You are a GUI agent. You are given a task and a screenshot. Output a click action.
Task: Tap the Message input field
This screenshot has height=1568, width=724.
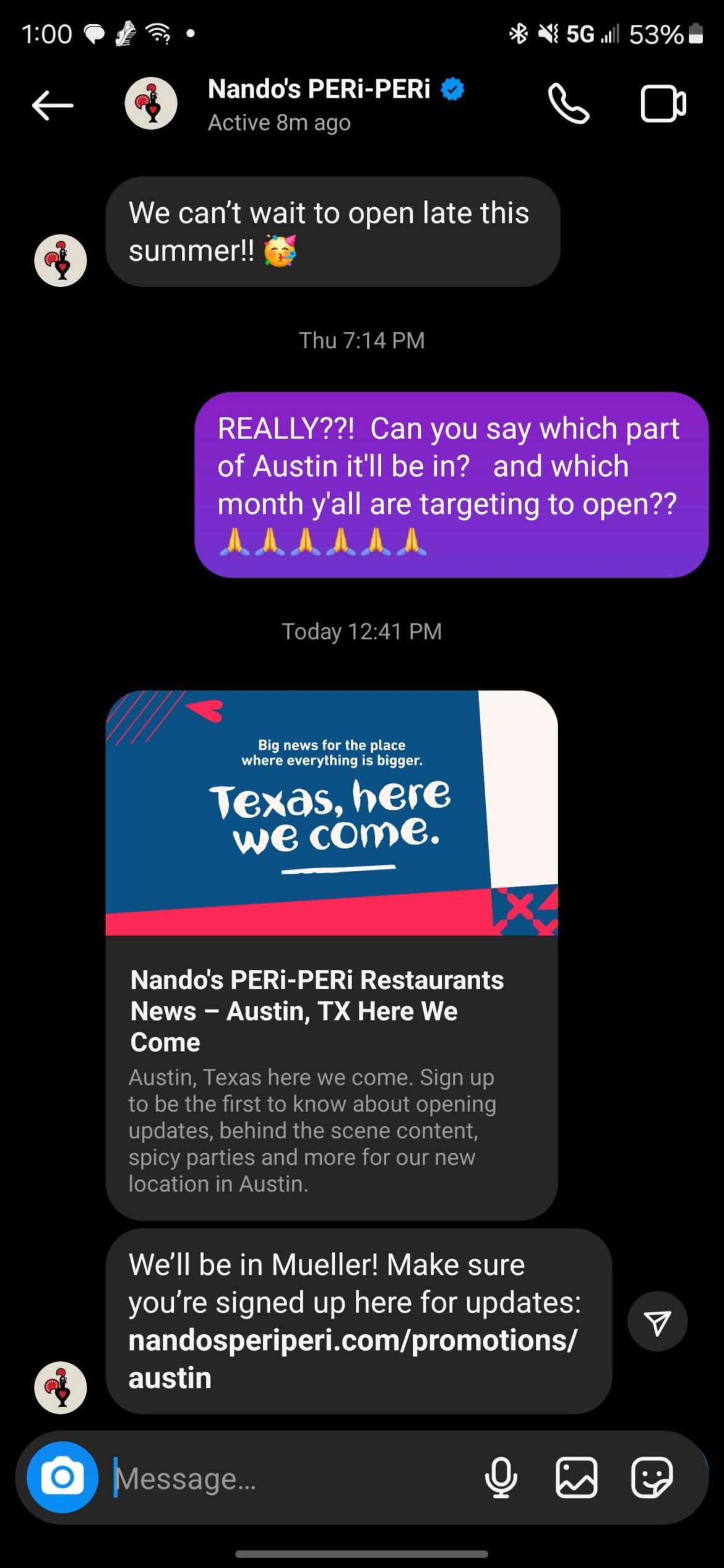(x=278, y=1479)
